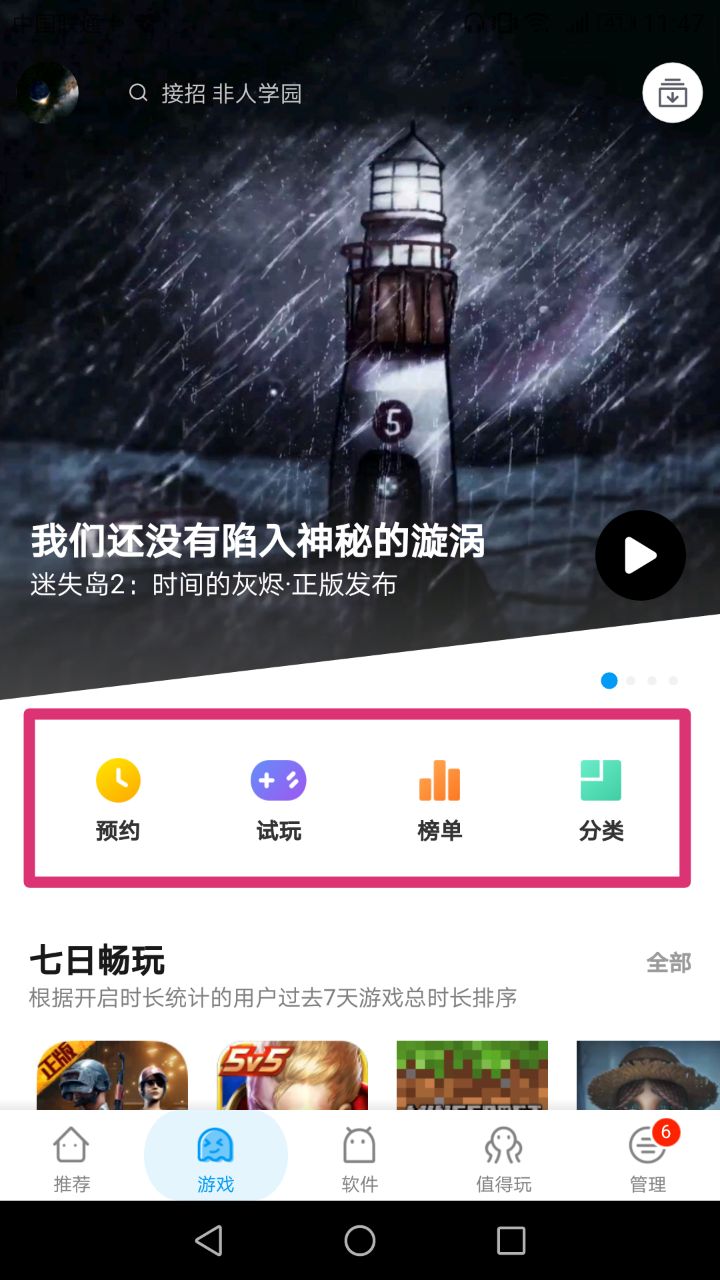This screenshot has width=720, height=1280.
Task: Open the 预约 section
Action: coord(118,799)
